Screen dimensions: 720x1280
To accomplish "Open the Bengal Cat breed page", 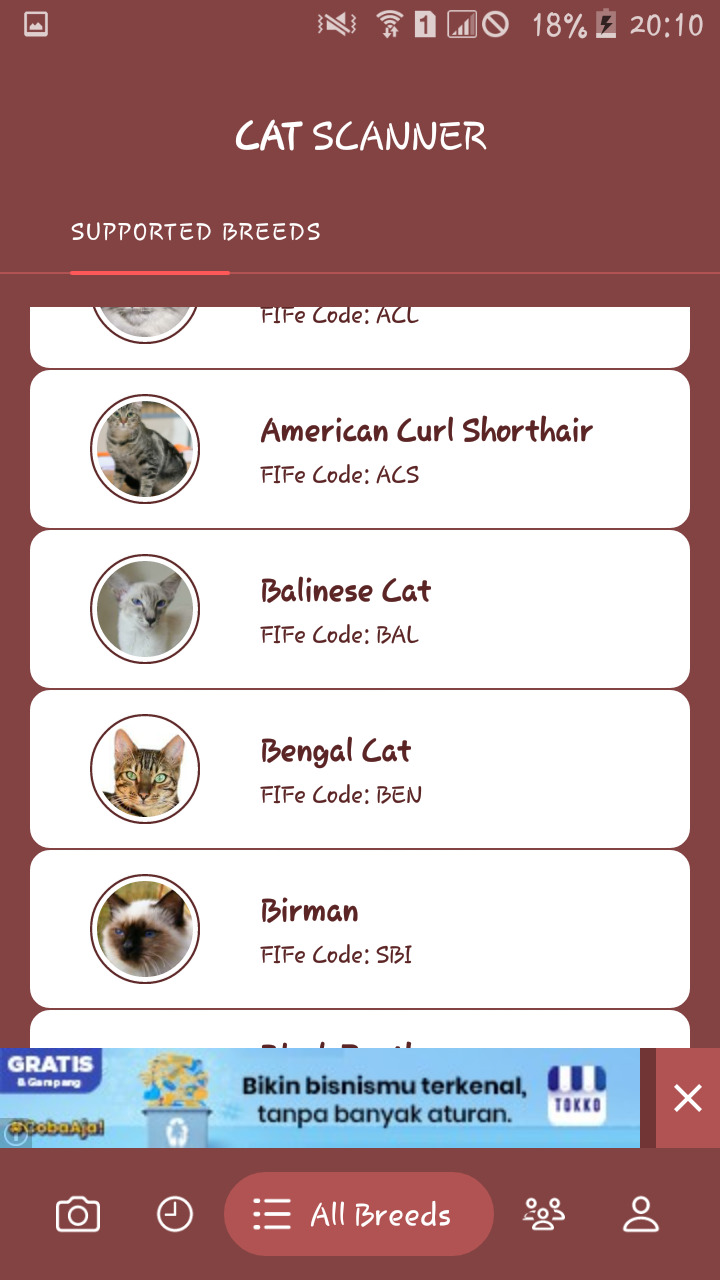I will [360, 769].
